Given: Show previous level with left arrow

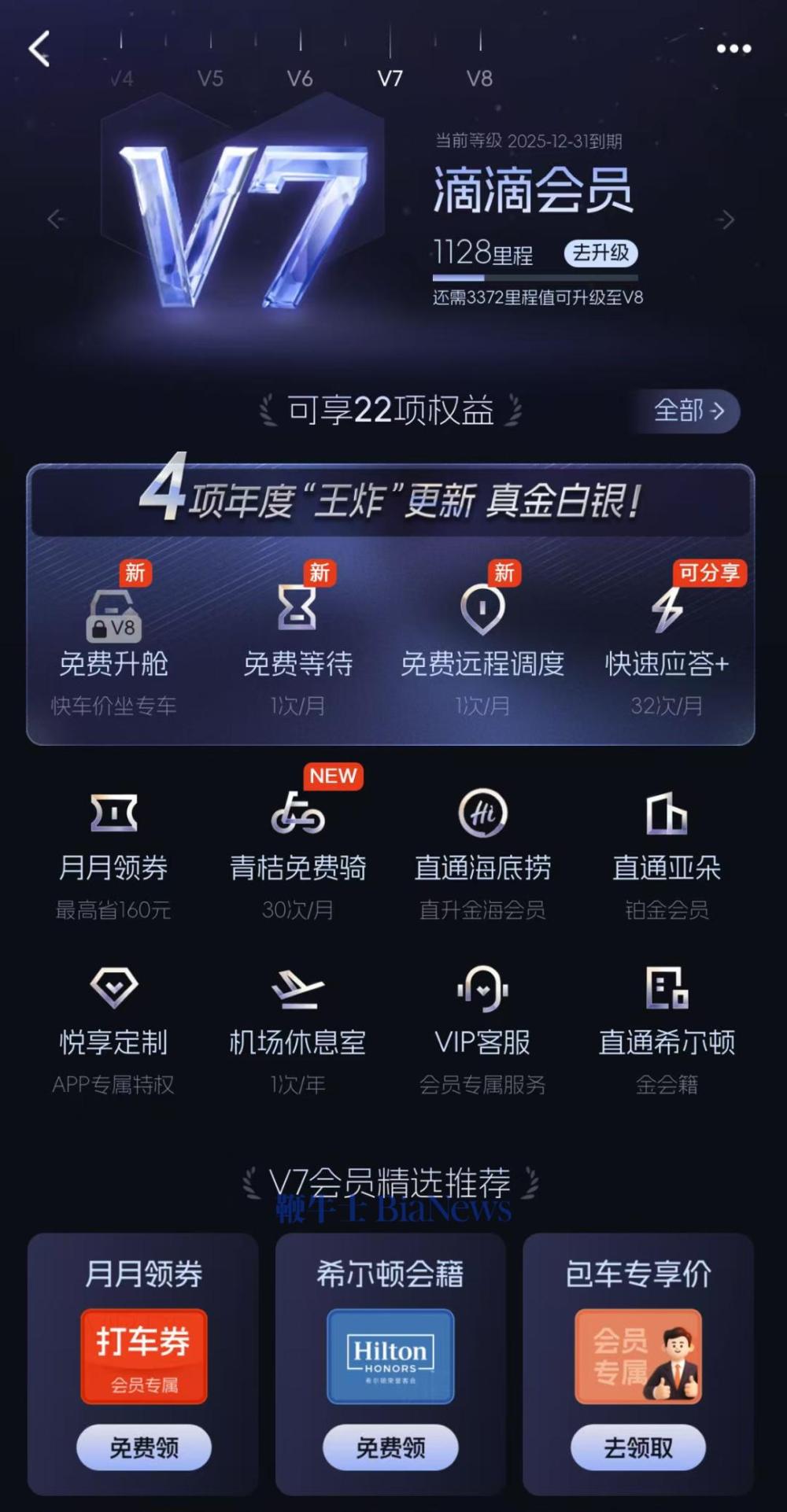Looking at the screenshot, I should click(x=55, y=219).
